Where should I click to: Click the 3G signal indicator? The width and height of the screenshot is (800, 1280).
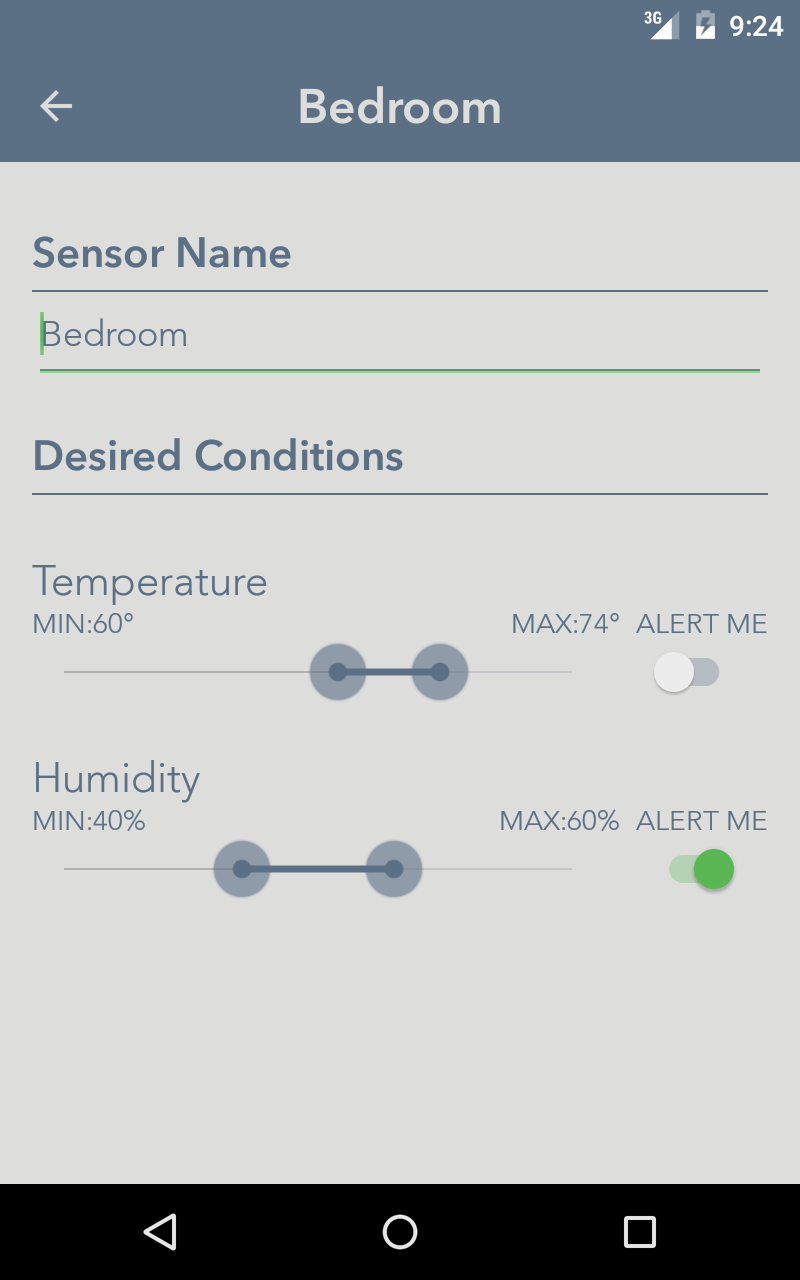point(661,26)
